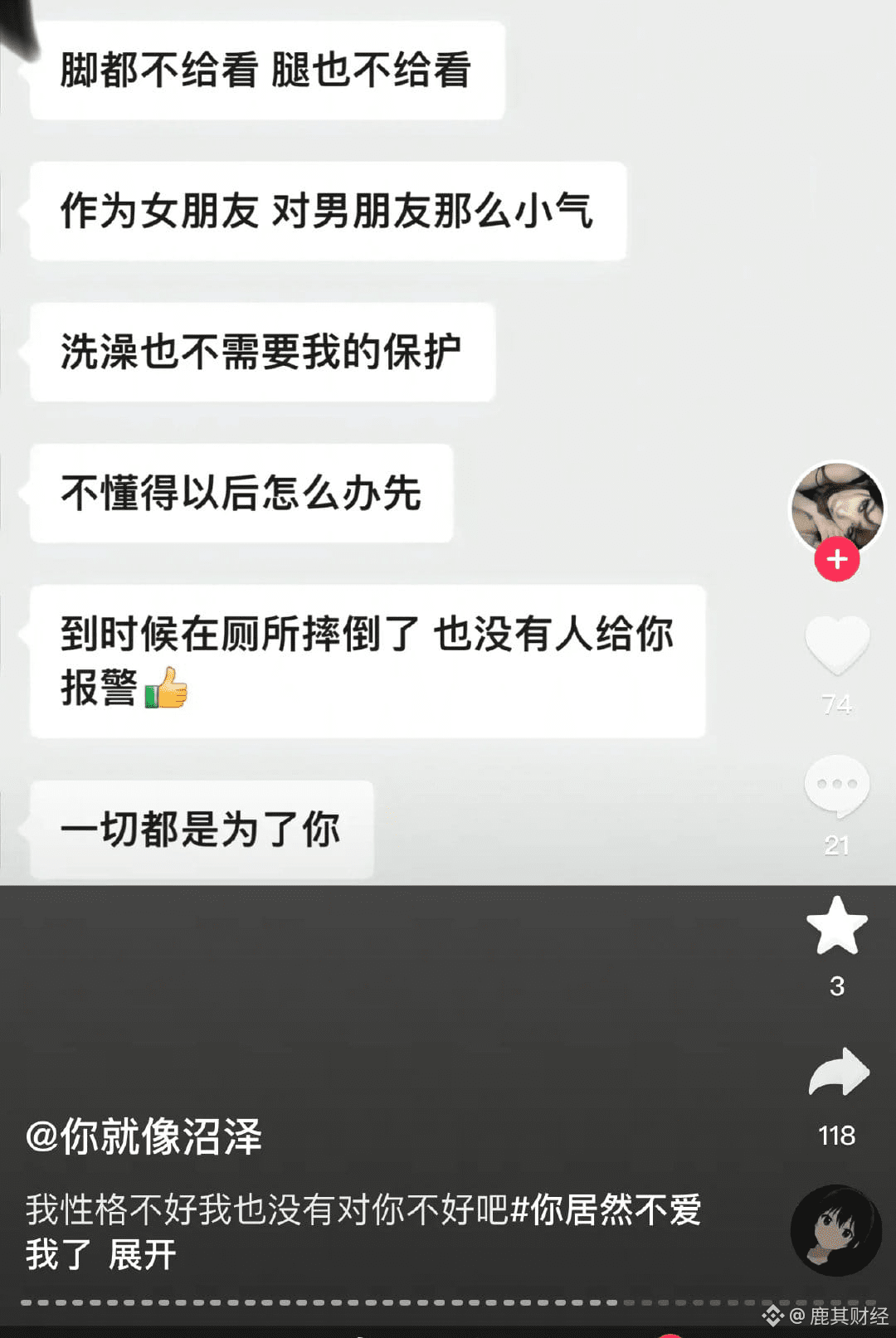
Task: Like this video with the heart
Action: [836, 645]
